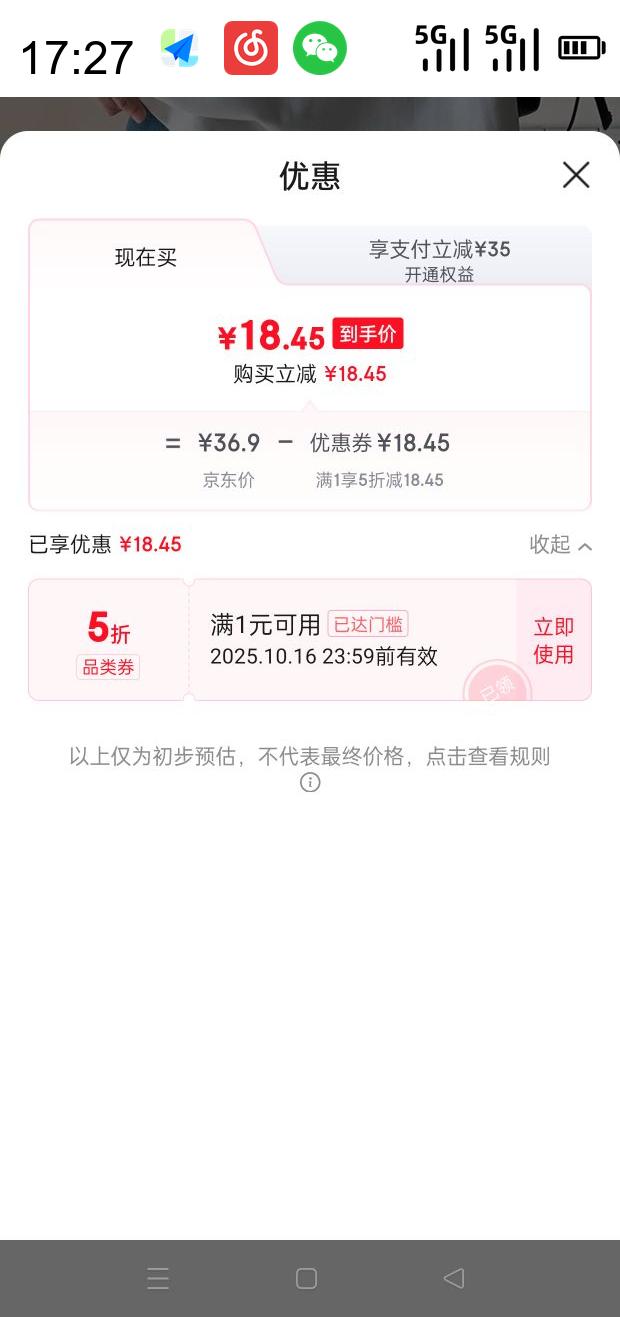Open the rules info icon
This screenshot has height=1317, width=620.
(x=310, y=782)
